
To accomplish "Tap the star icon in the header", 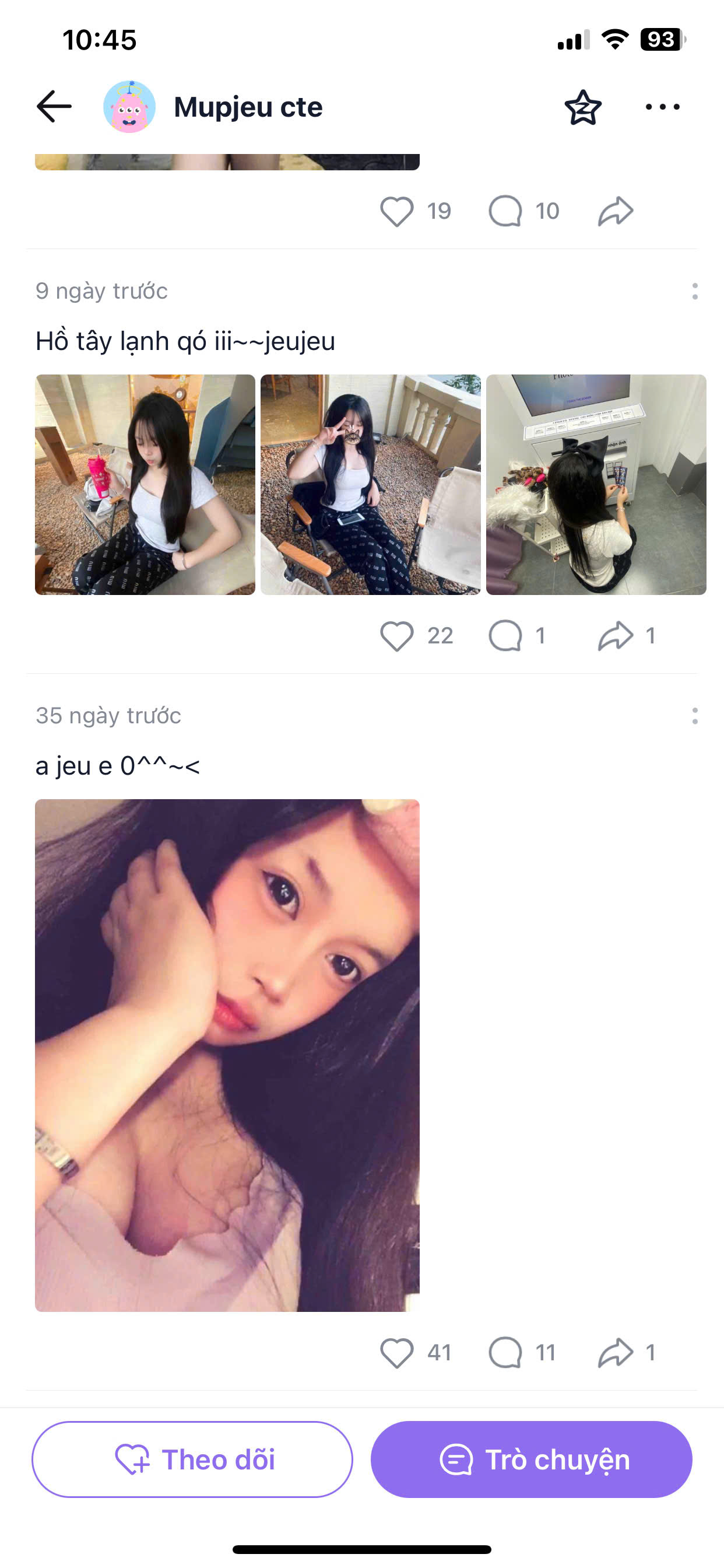I will [583, 107].
